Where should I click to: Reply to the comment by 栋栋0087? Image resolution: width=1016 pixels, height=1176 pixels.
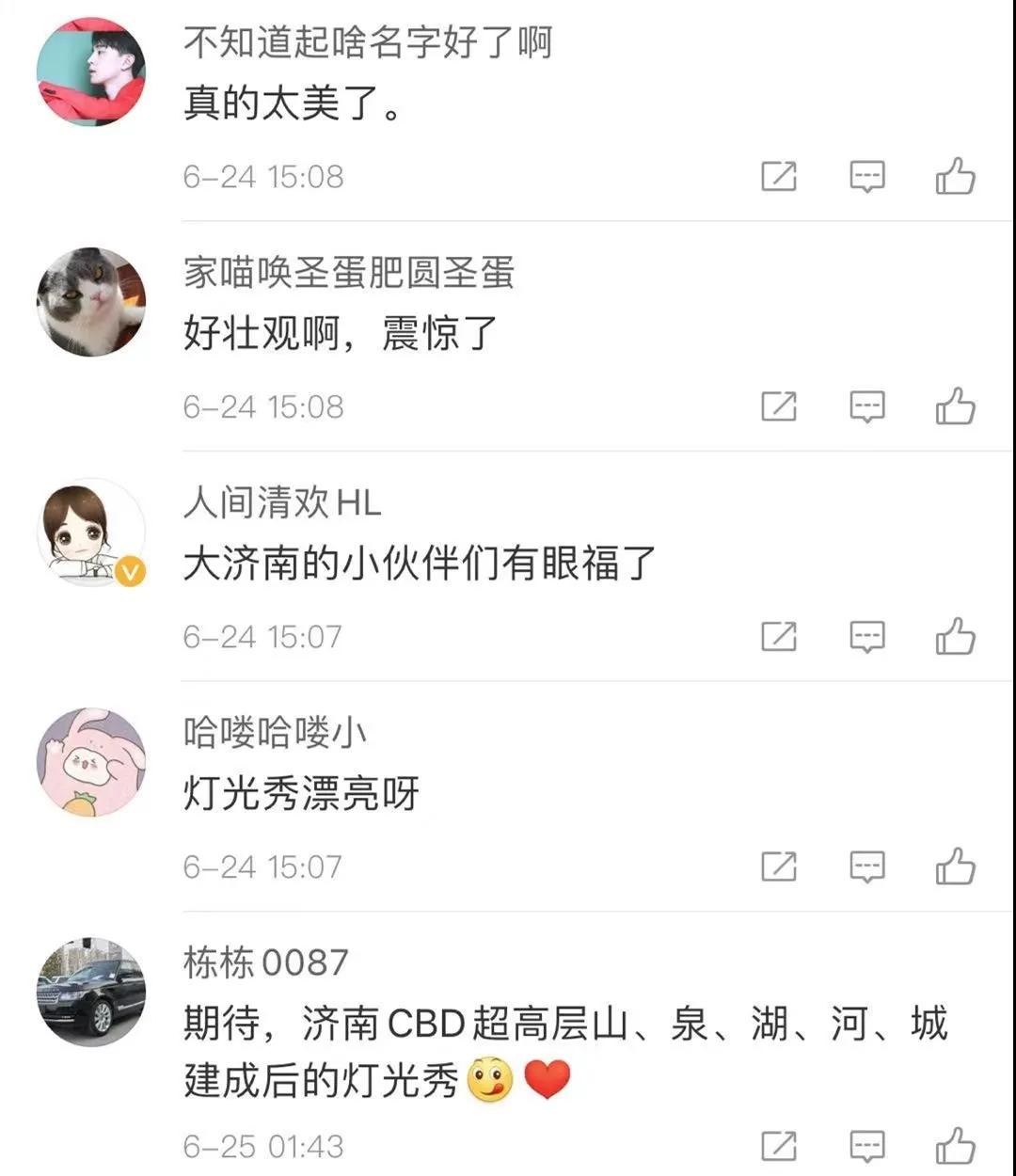[866, 1146]
